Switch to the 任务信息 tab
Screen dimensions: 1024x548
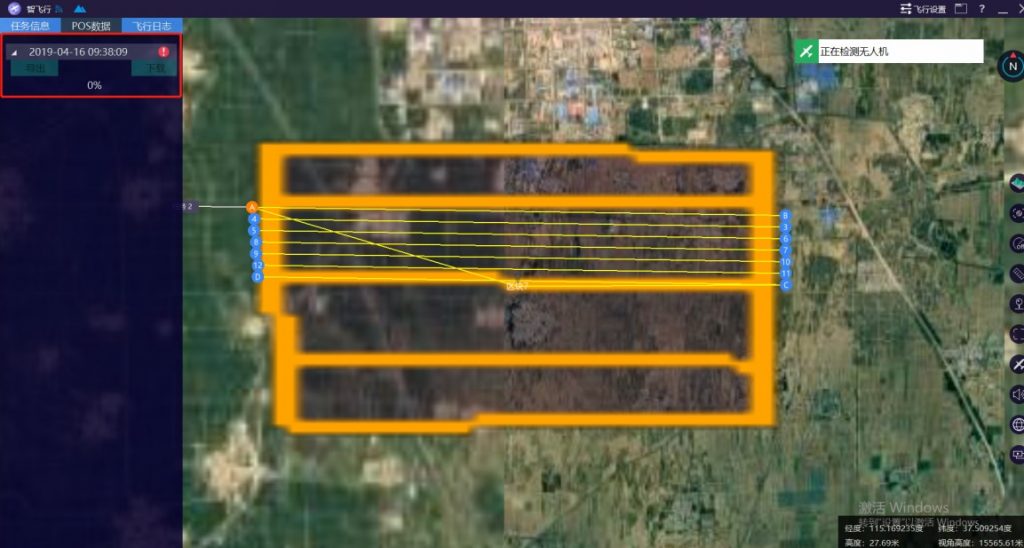30,26
